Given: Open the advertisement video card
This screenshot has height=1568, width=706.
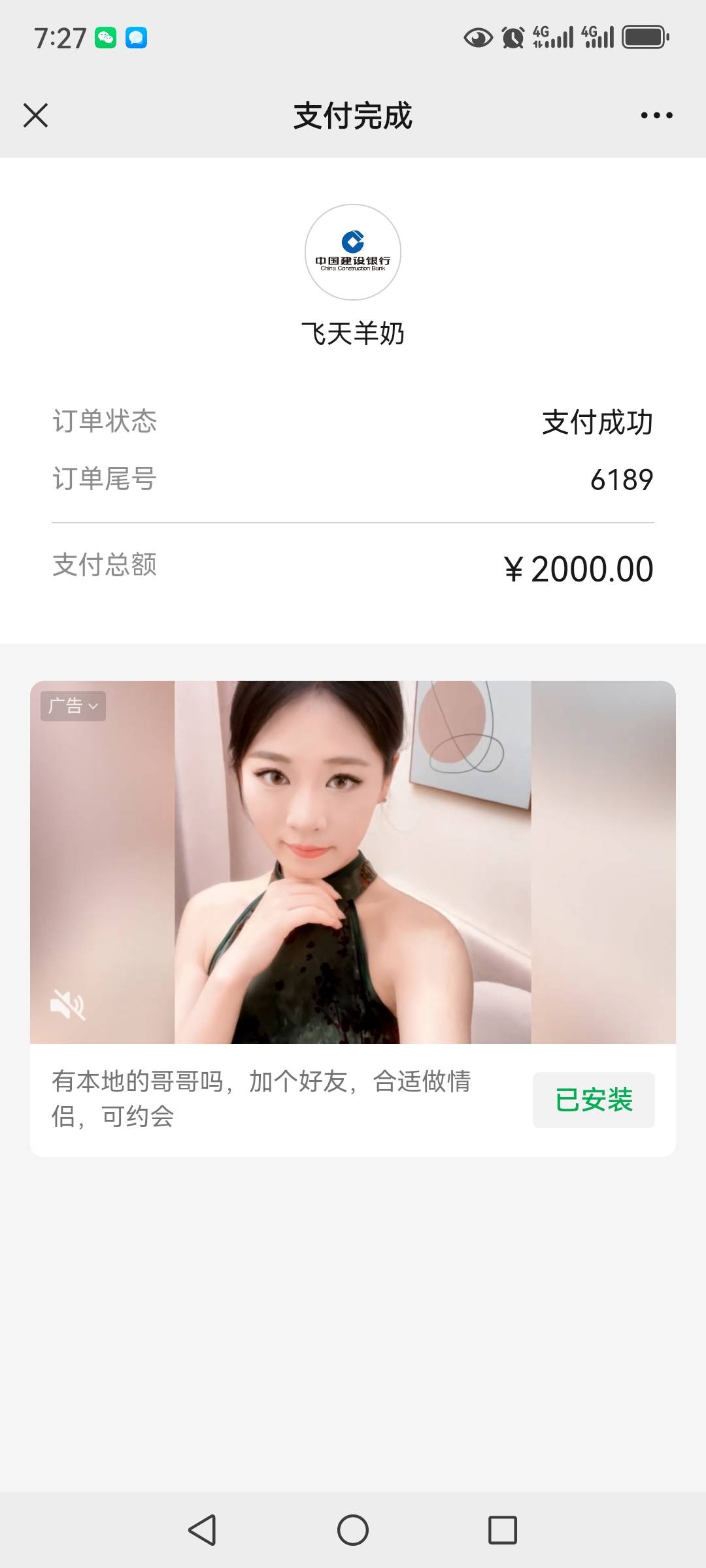Looking at the screenshot, I should (x=353, y=862).
